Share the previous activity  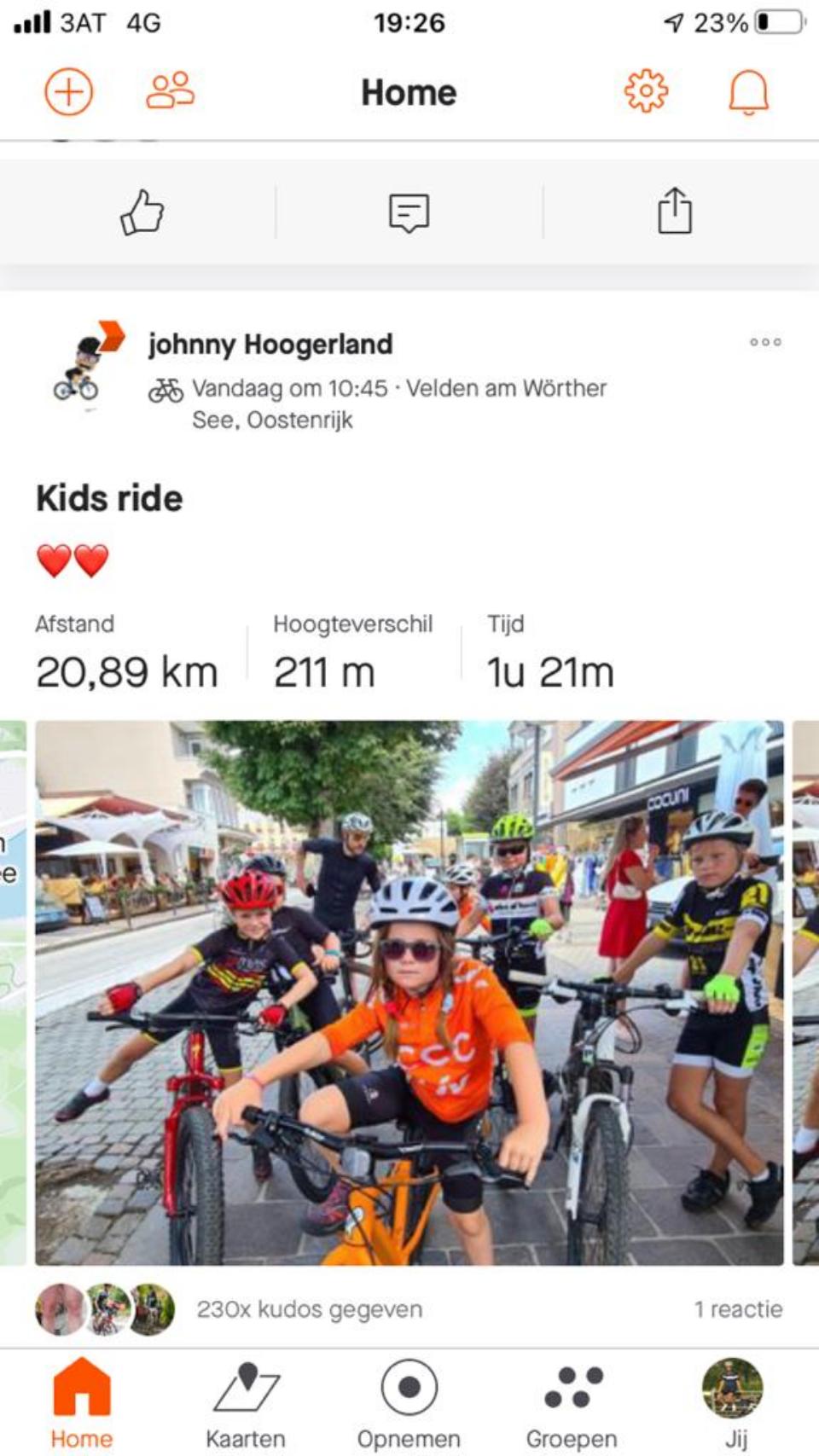point(674,212)
